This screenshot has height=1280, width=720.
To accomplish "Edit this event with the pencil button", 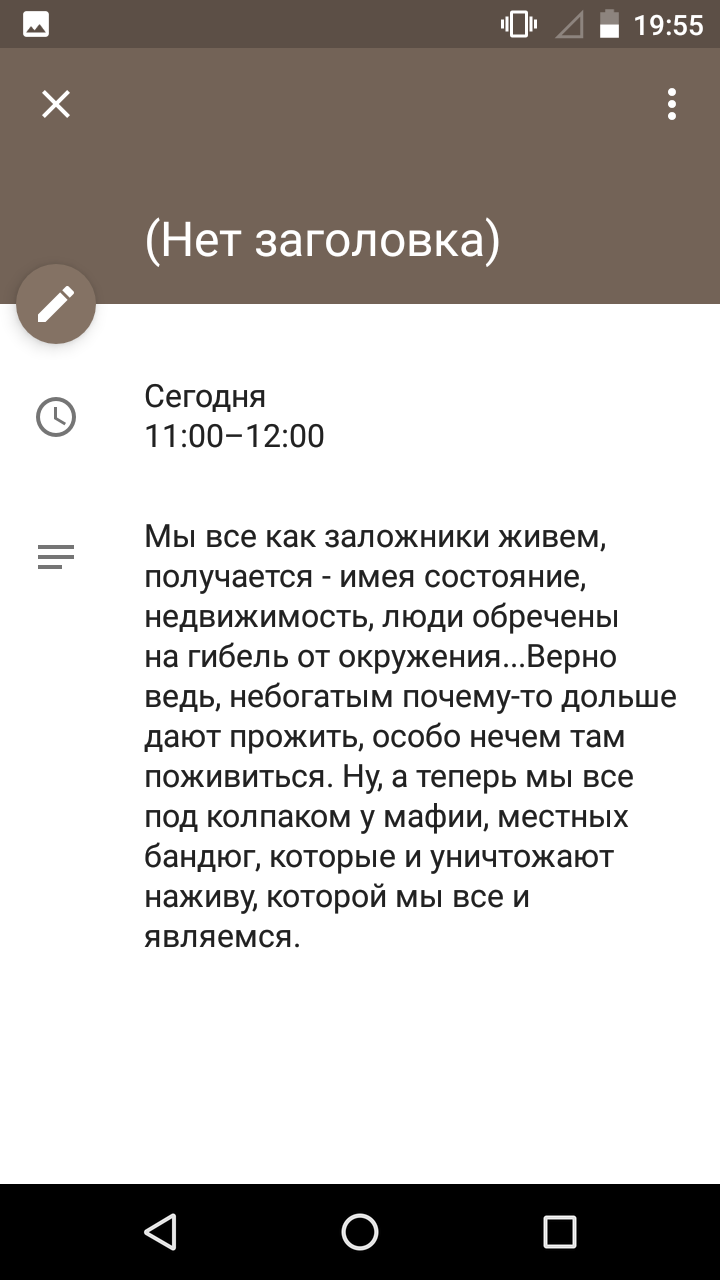I will pyautogui.click(x=56, y=304).
